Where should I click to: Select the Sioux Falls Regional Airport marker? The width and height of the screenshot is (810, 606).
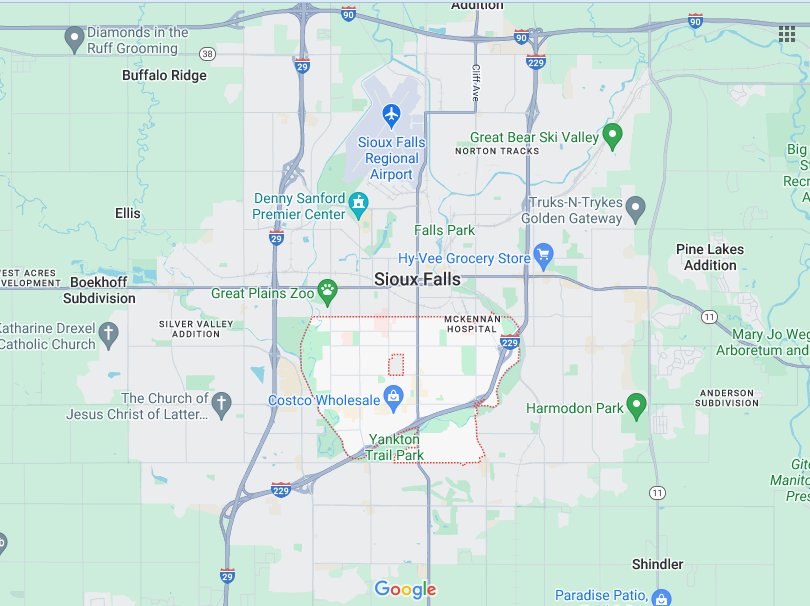[391, 112]
